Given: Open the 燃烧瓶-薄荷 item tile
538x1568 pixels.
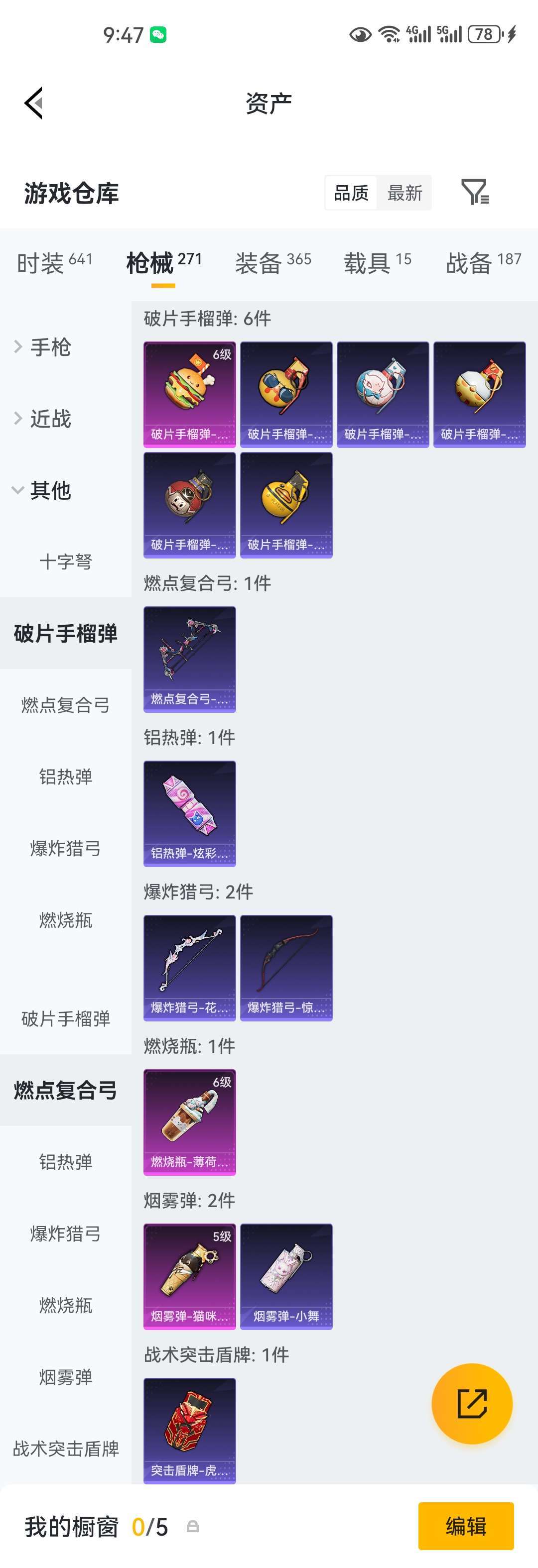Looking at the screenshot, I should coord(189,1122).
